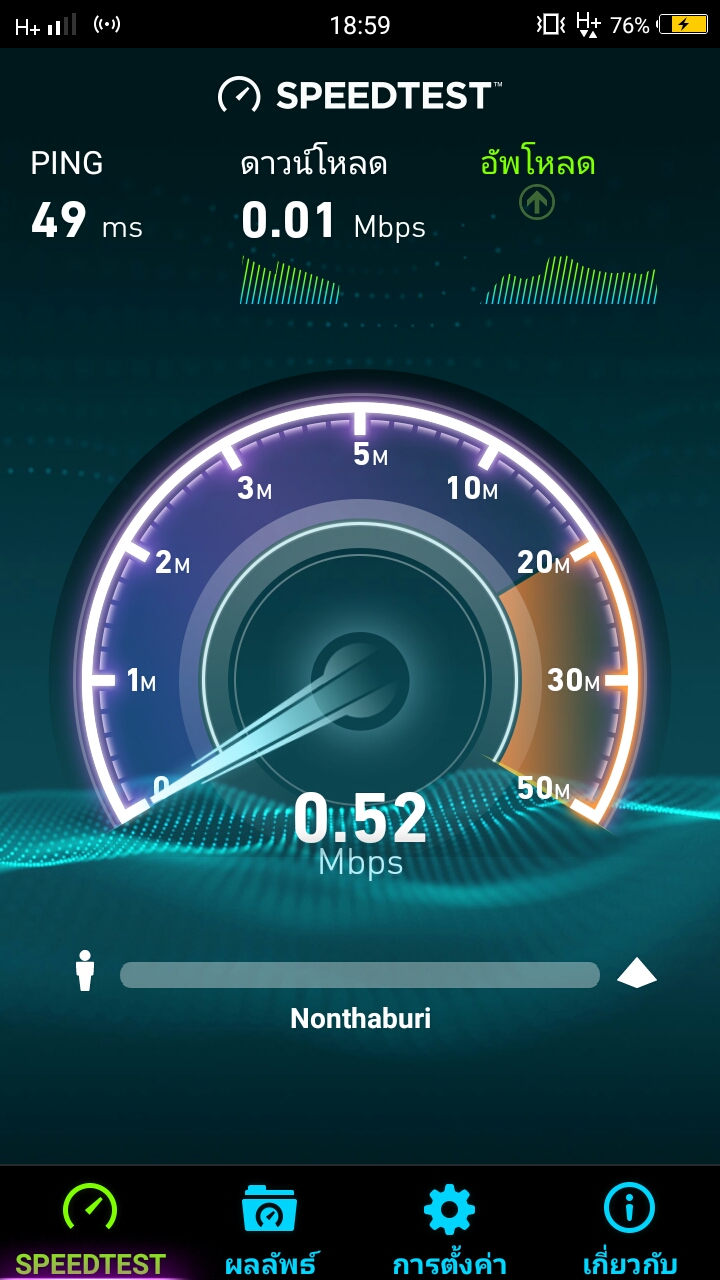Image resolution: width=720 pixels, height=1280 pixels.
Task: Open the ผลลัพธ์ results tab
Action: pyautogui.click(x=269, y=1225)
